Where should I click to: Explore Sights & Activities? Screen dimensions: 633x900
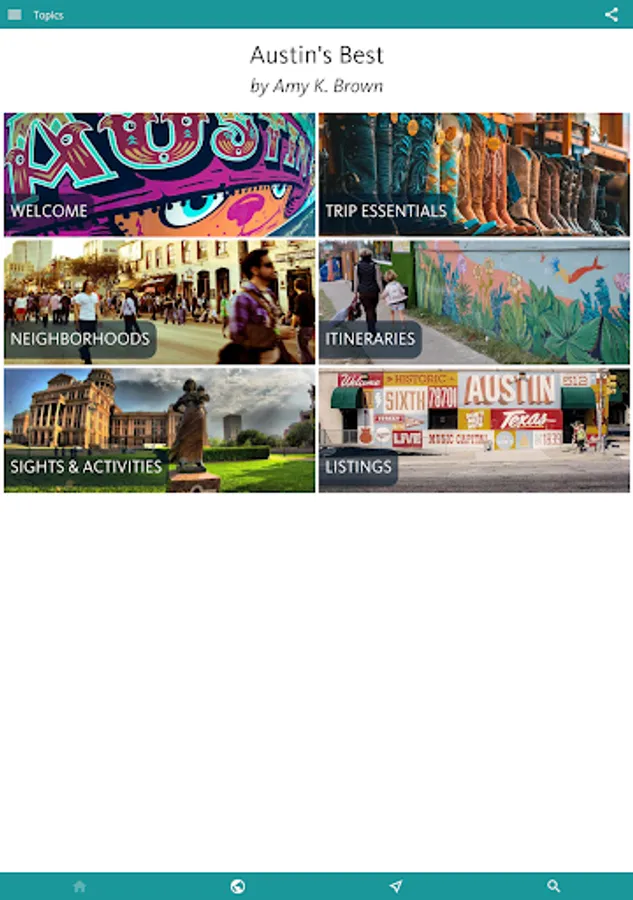(160, 430)
